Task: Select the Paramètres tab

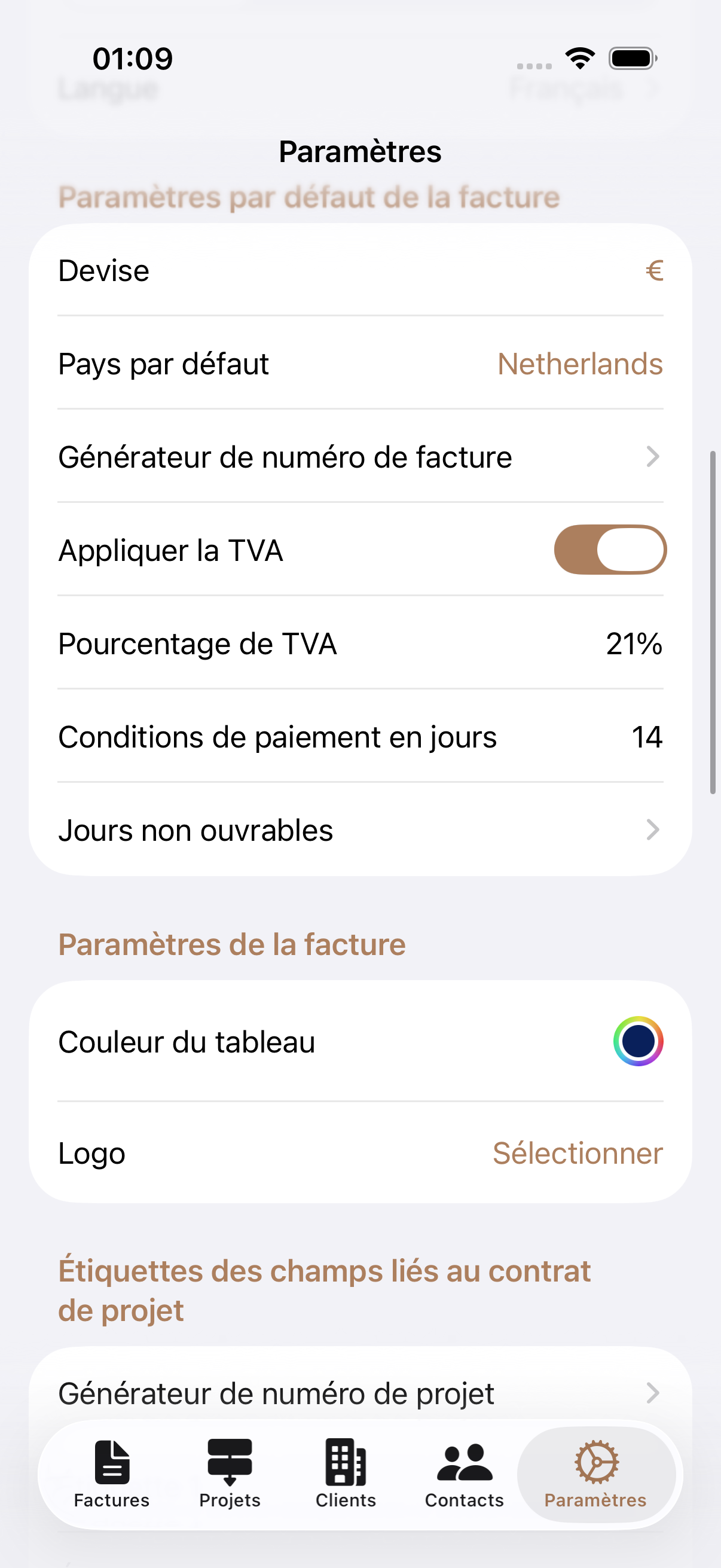Action: pos(595,1474)
